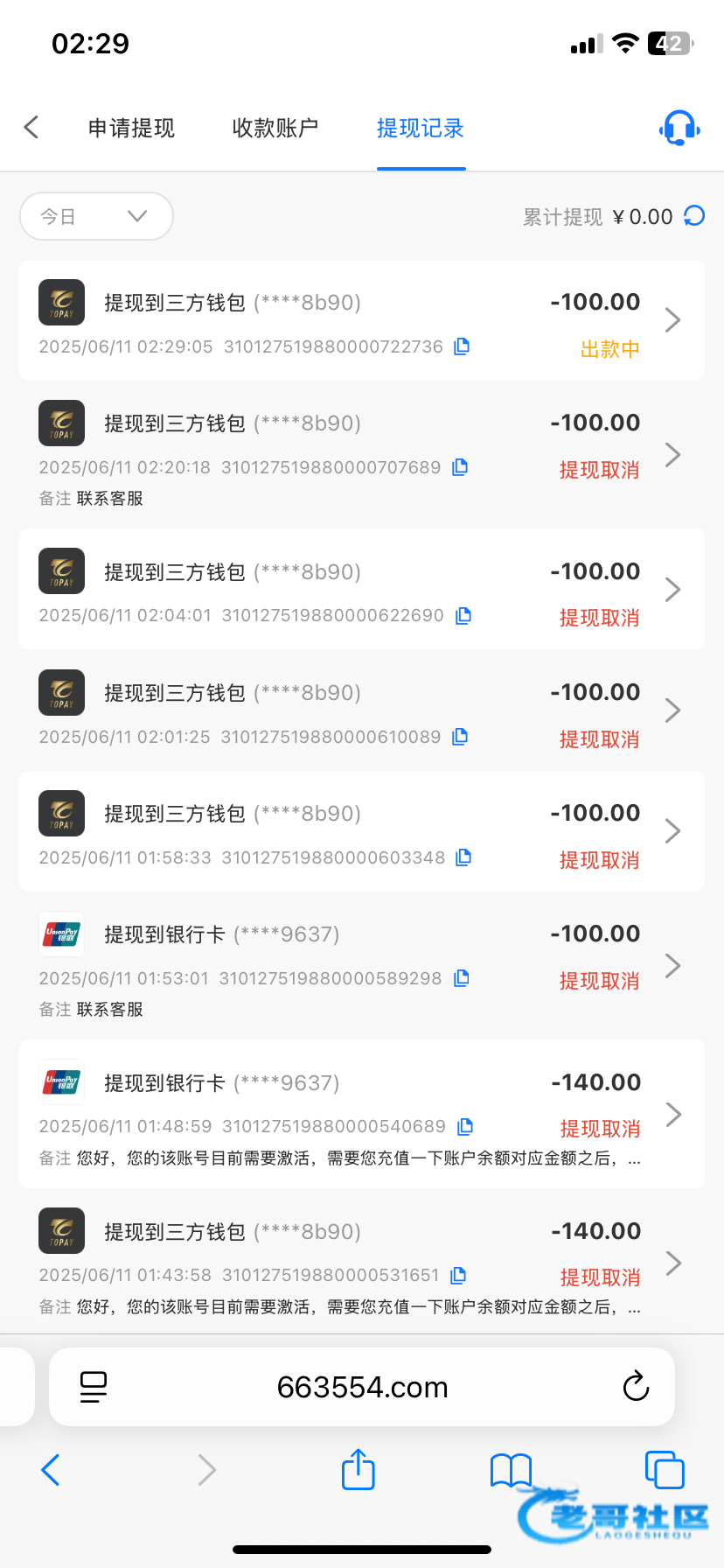The image size is (724, 1568).
Task: Switch to the 收款账户 tab
Action: (x=275, y=128)
